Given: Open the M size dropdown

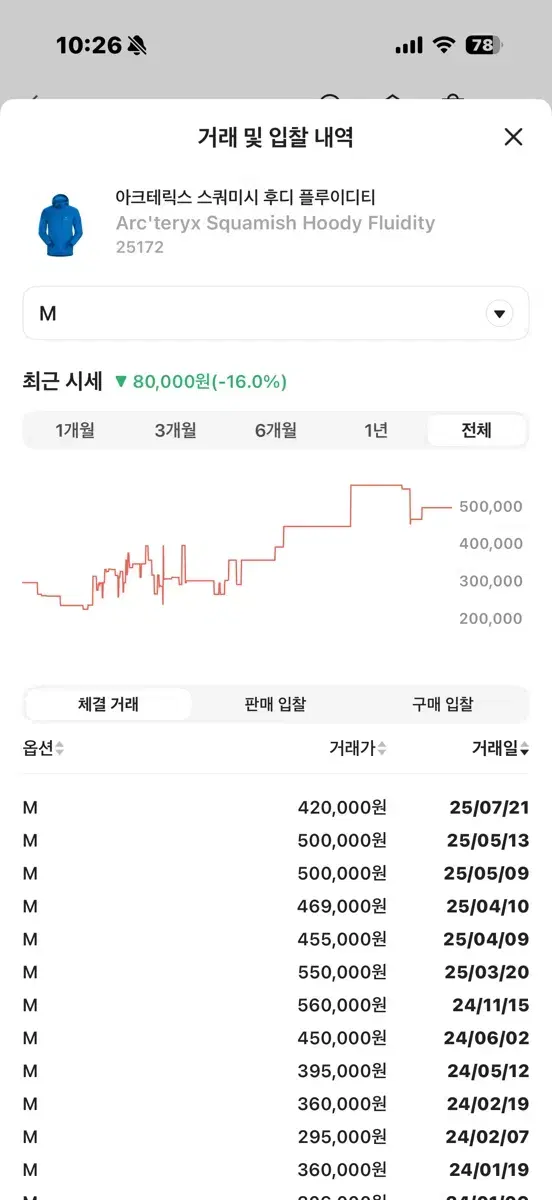Looking at the screenshot, I should pos(275,314).
